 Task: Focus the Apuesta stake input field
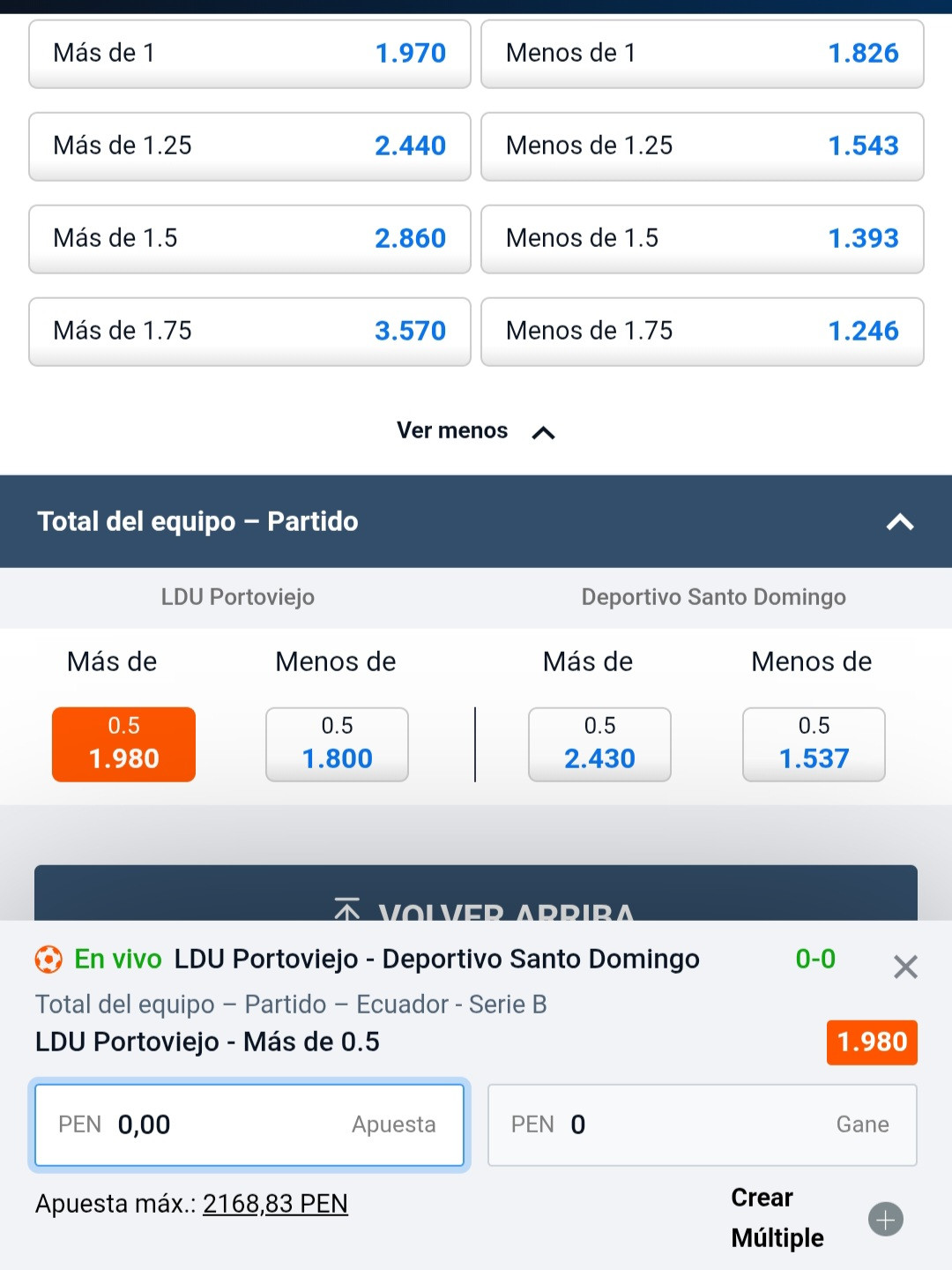(x=249, y=1125)
